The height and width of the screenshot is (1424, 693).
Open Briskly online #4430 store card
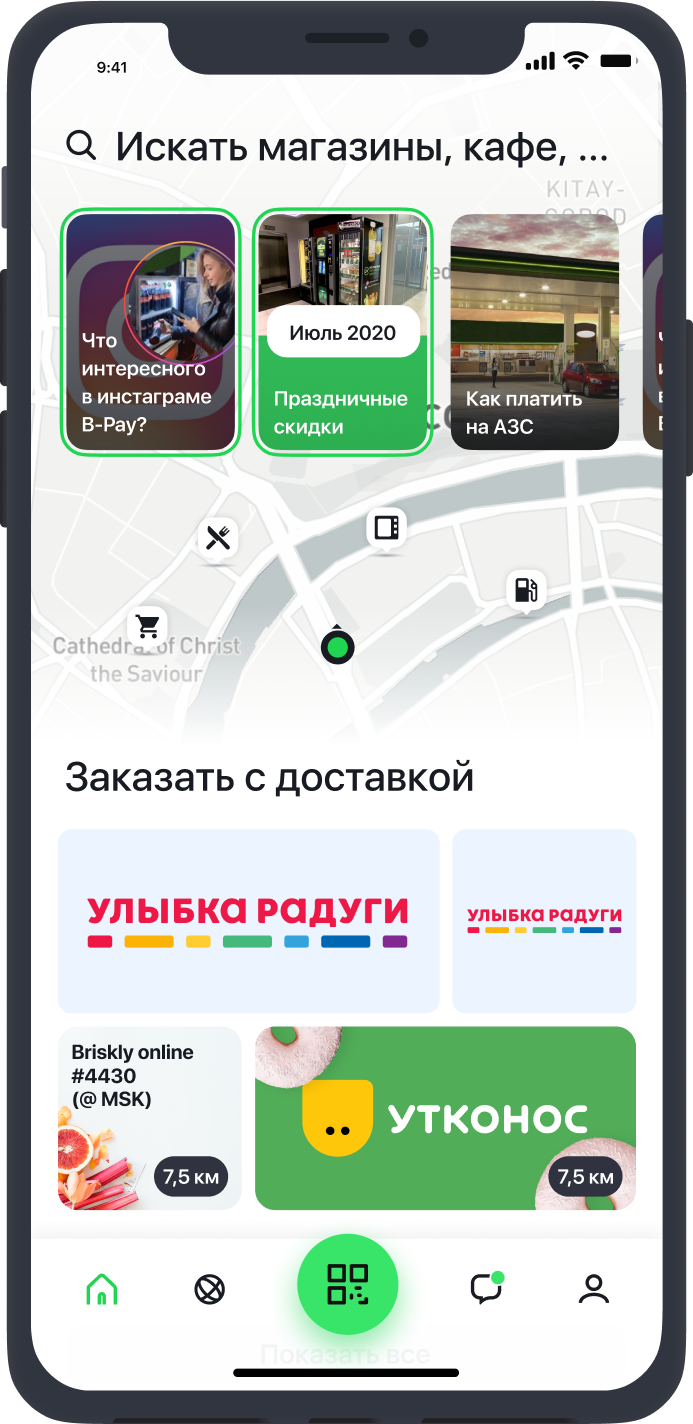point(150,1118)
